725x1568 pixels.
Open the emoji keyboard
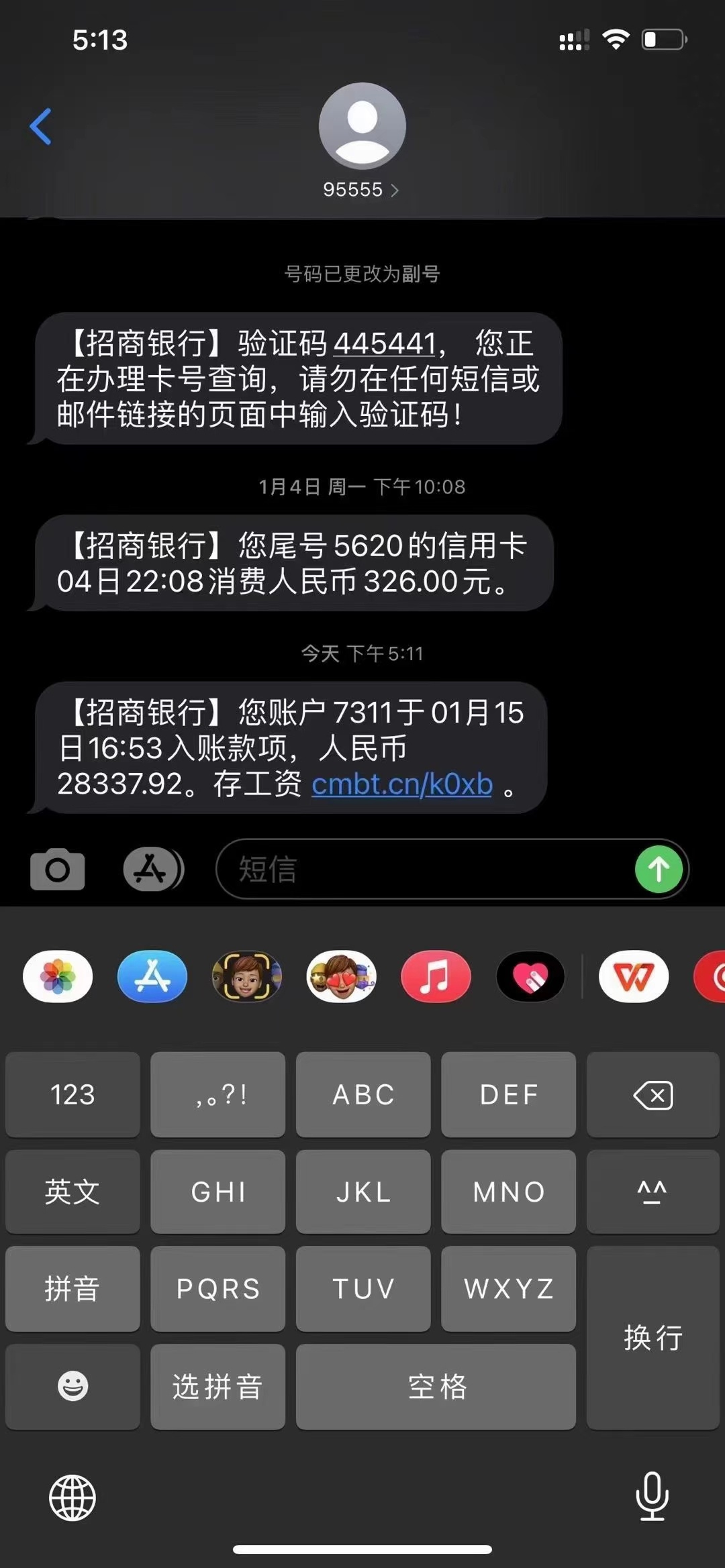(x=72, y=1386)
